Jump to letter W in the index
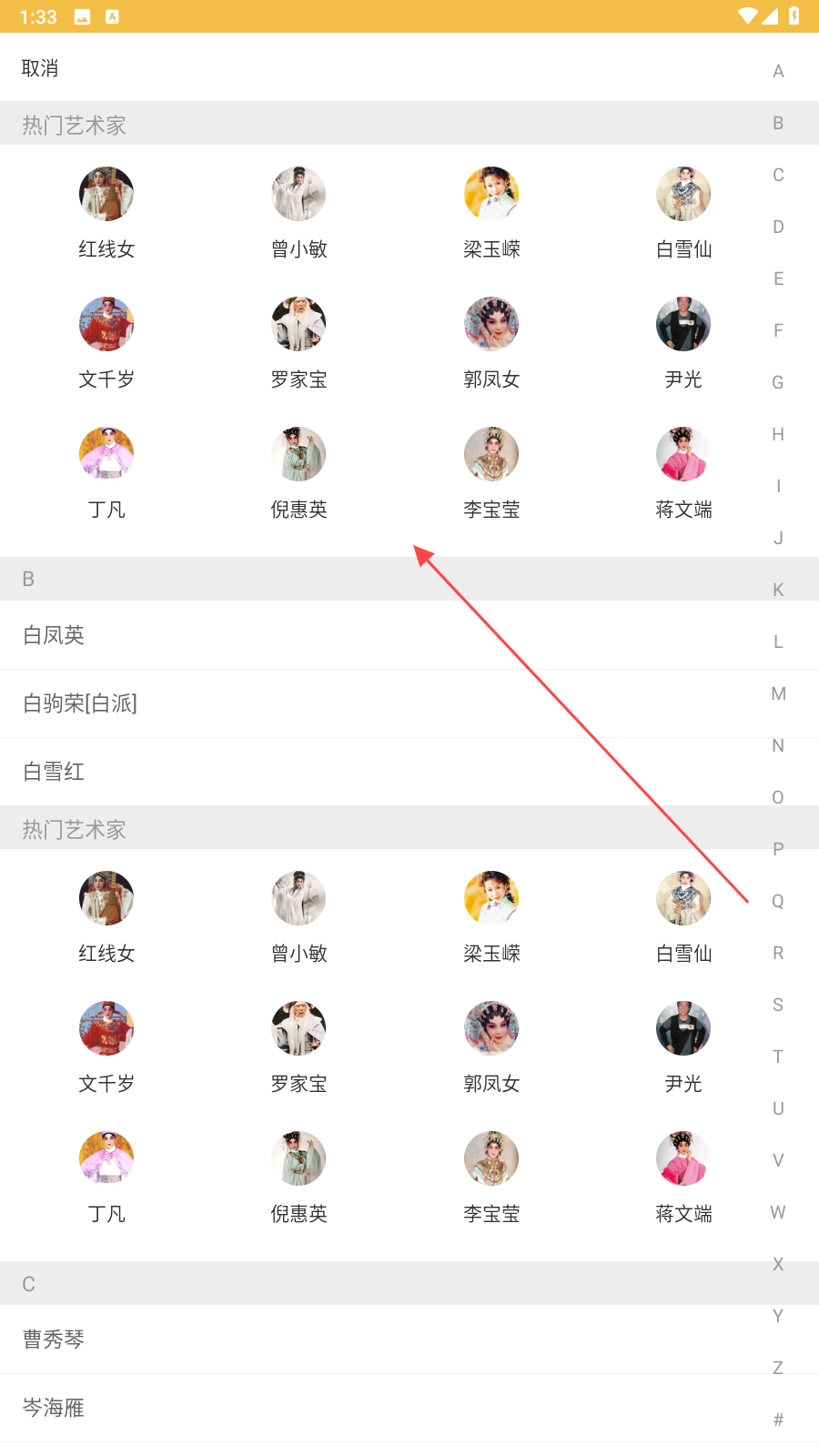 778,1212
